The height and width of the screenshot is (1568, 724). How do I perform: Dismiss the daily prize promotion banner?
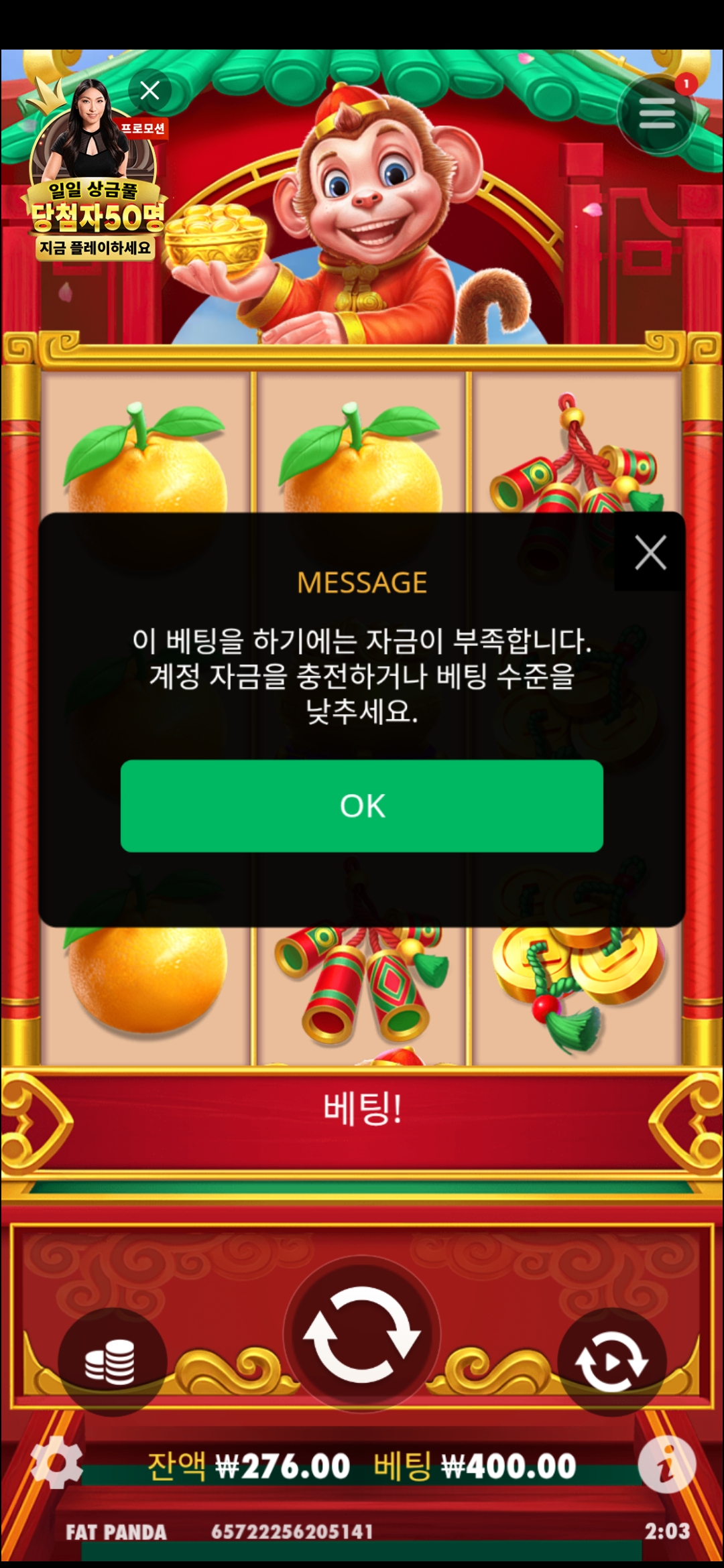[x=149, y=90]
